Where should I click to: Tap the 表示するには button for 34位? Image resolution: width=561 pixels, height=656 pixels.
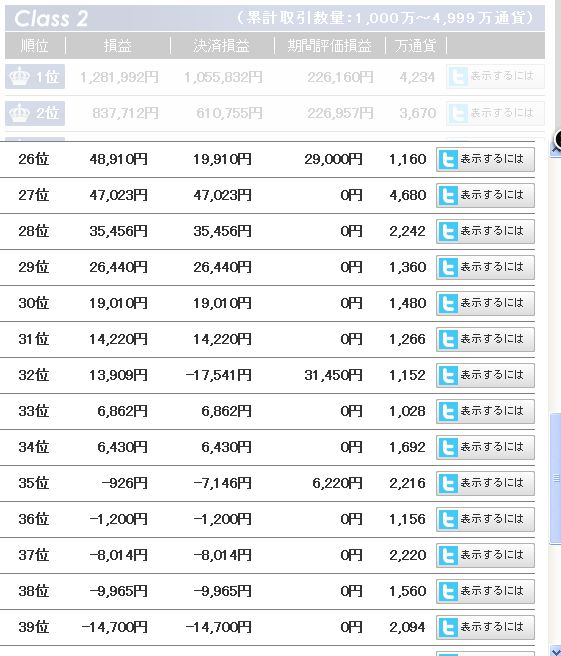point(485,447)
